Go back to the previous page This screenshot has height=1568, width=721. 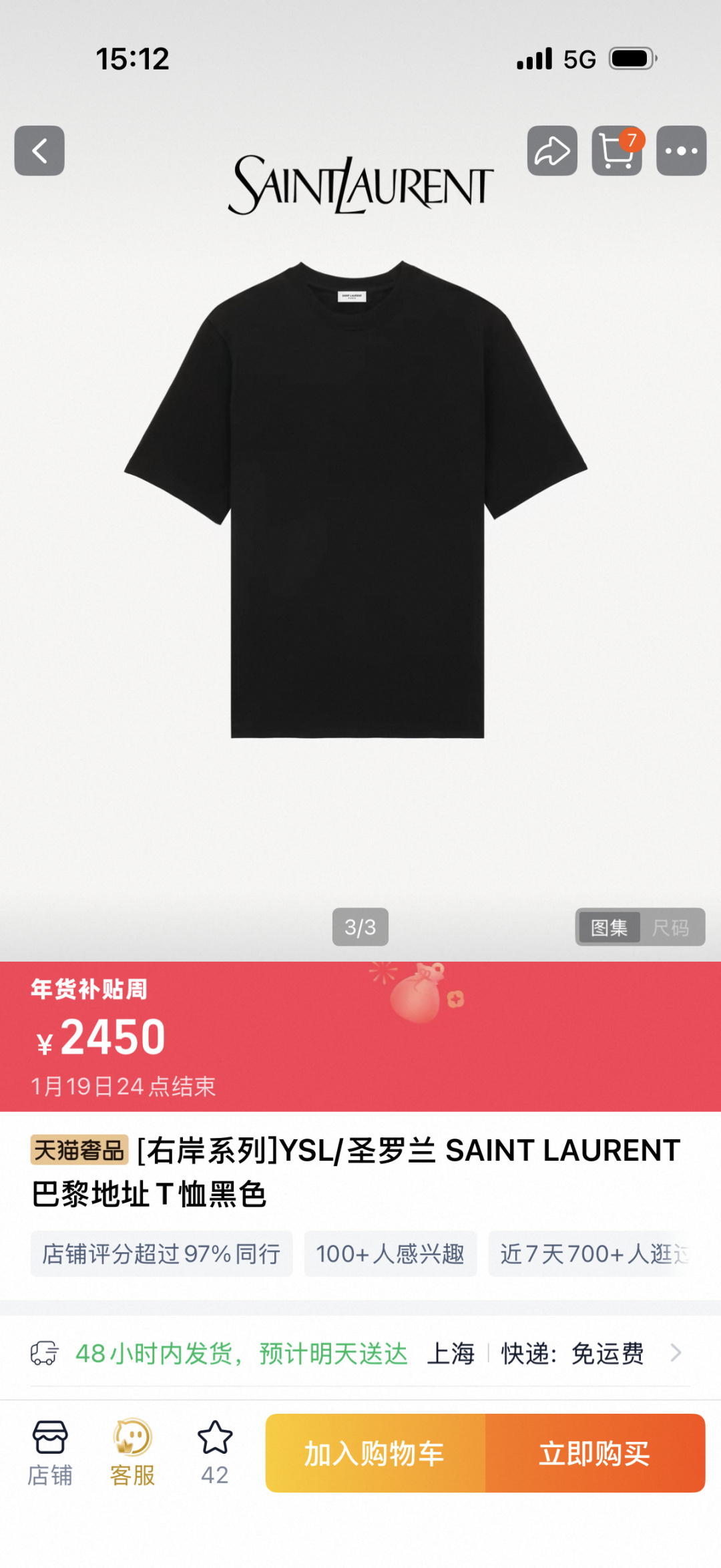click(x=39, y=151)
